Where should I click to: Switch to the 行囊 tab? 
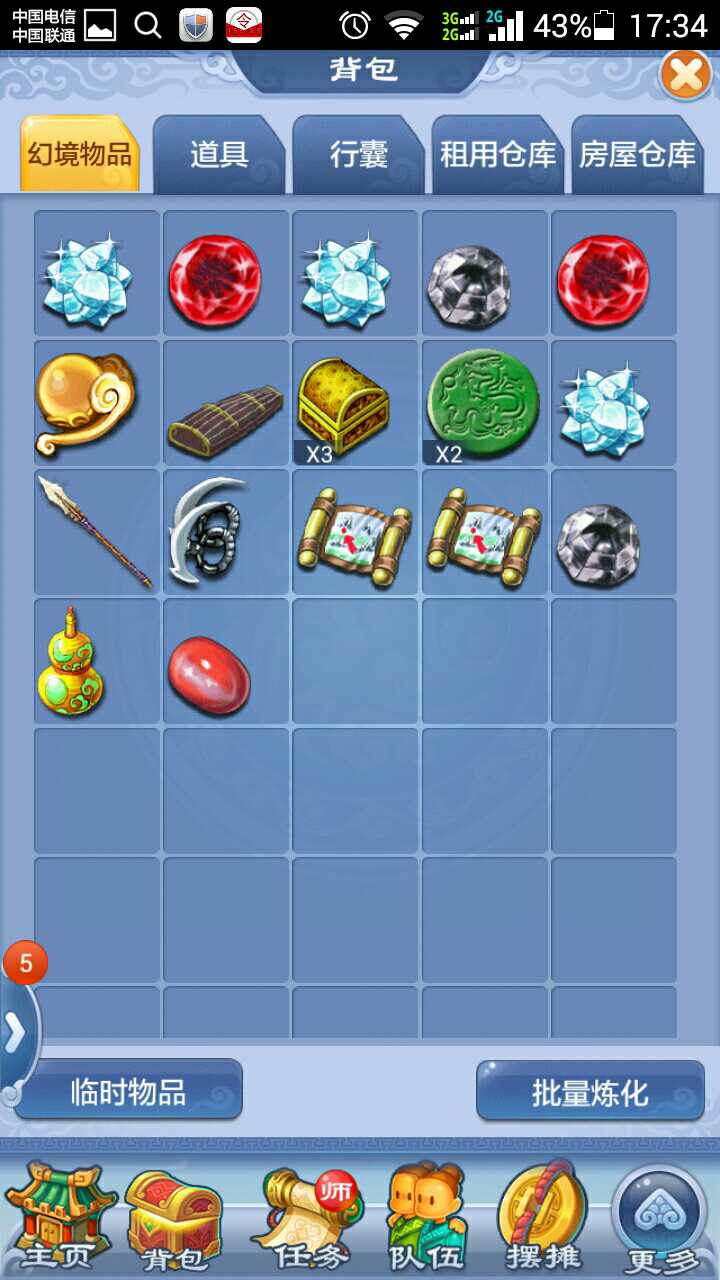tap(358, 155)
